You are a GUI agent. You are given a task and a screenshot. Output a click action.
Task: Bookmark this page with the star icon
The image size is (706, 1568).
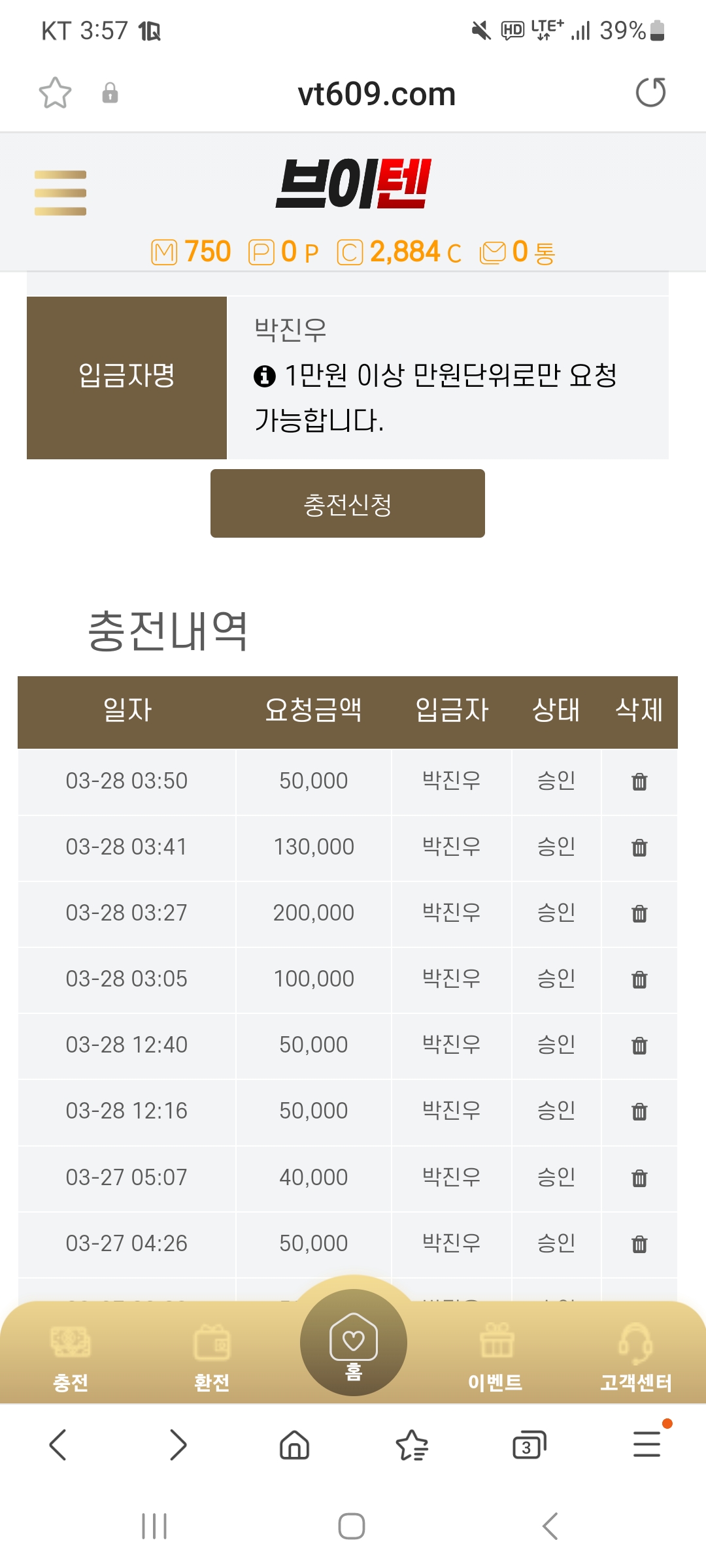[55, 93]
